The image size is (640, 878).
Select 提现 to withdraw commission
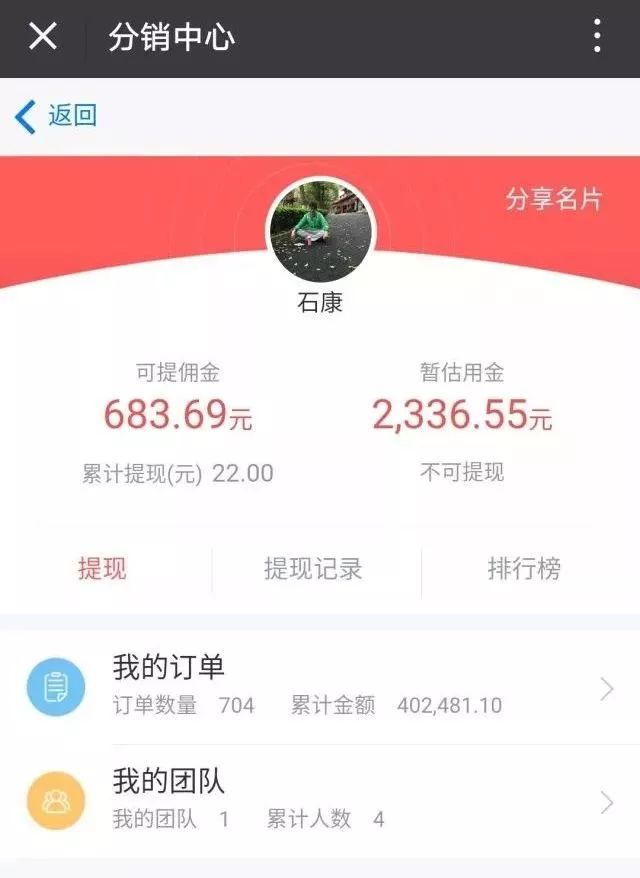pos(103,569)
